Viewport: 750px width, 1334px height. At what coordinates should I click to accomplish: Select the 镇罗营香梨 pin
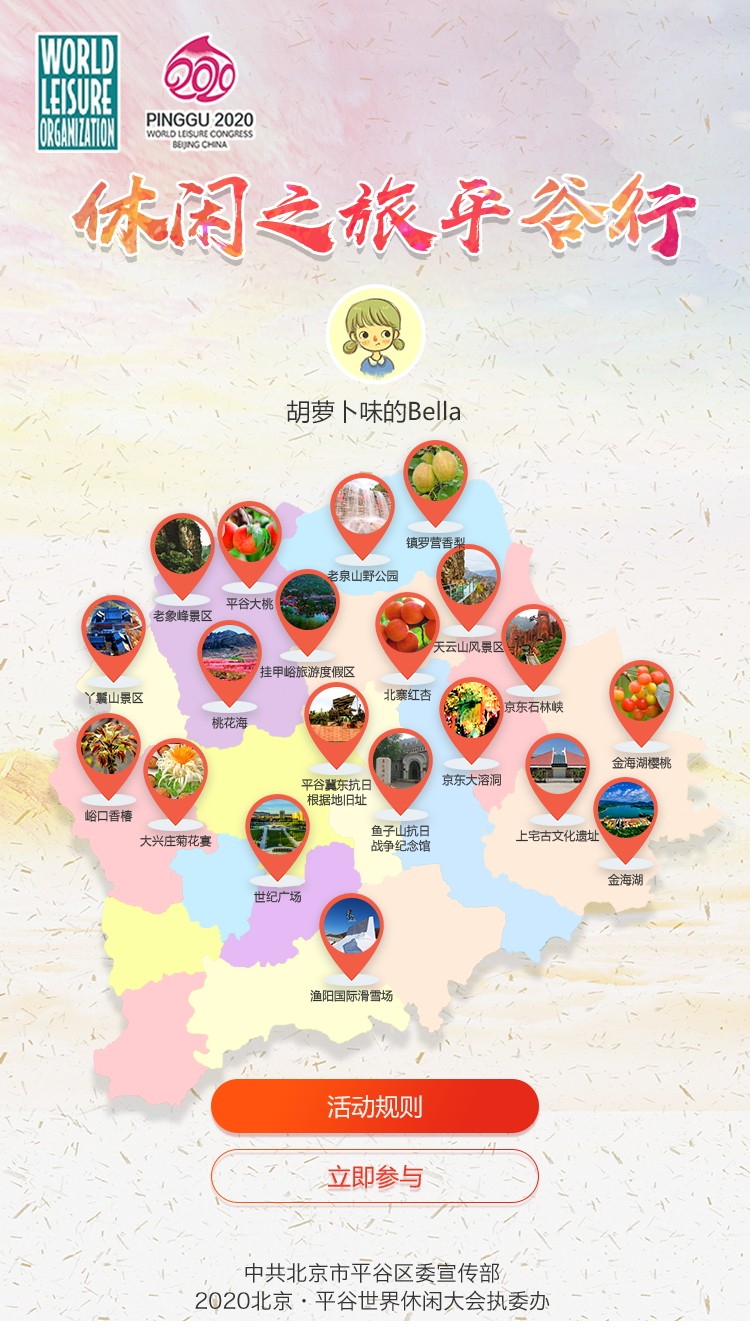pos(435,477)
